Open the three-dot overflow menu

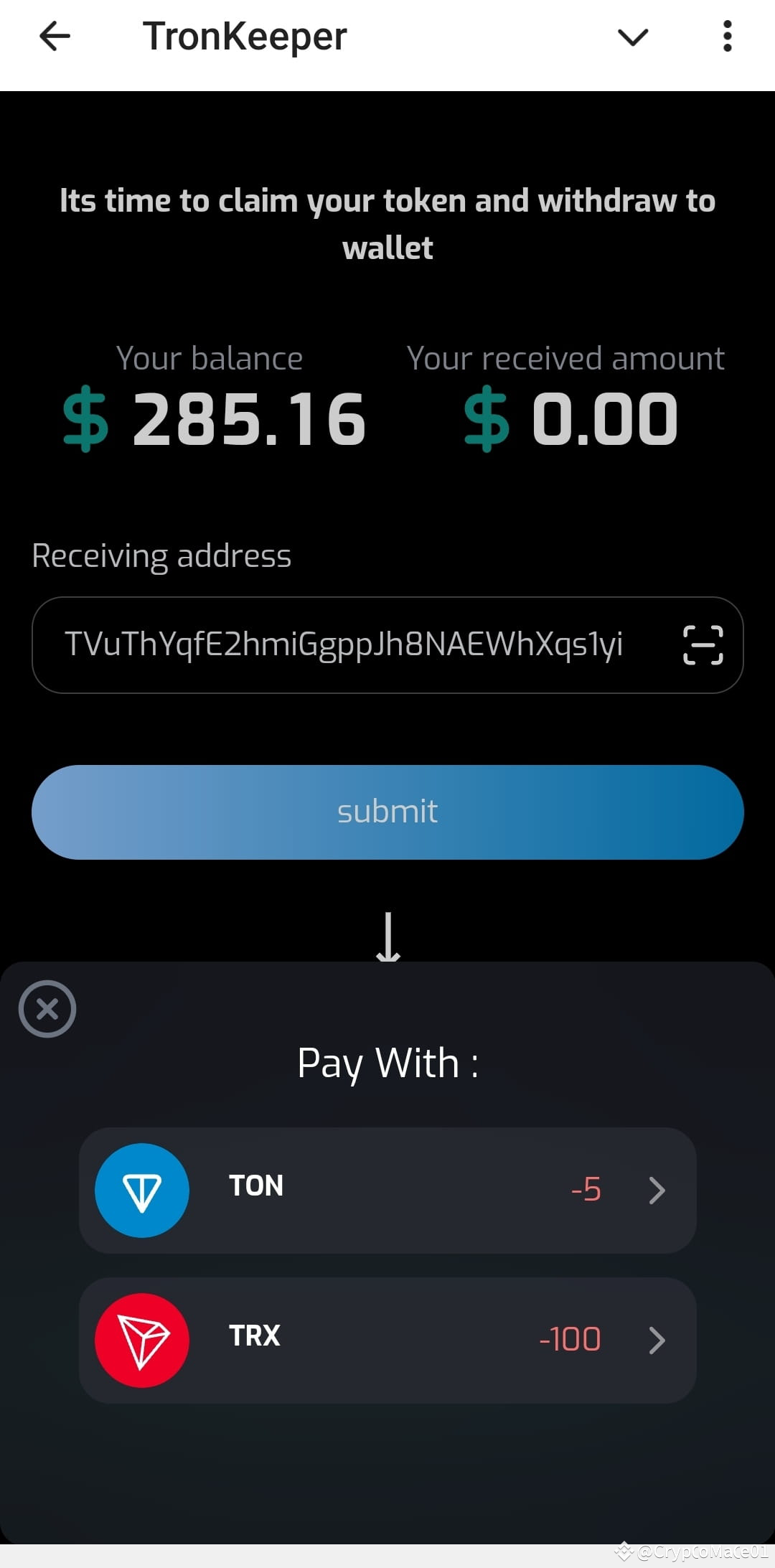tap(727, 36)
